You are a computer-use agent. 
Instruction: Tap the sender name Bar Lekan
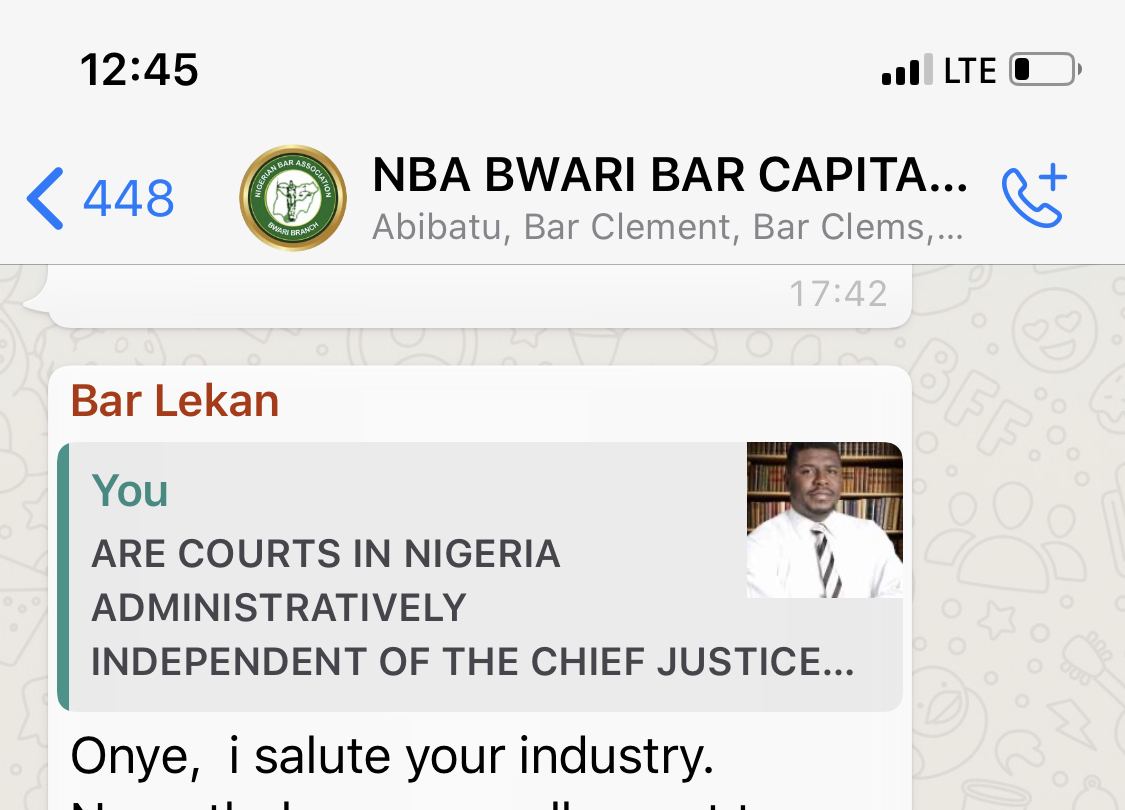pyautogui.click(x=175, y=401)
